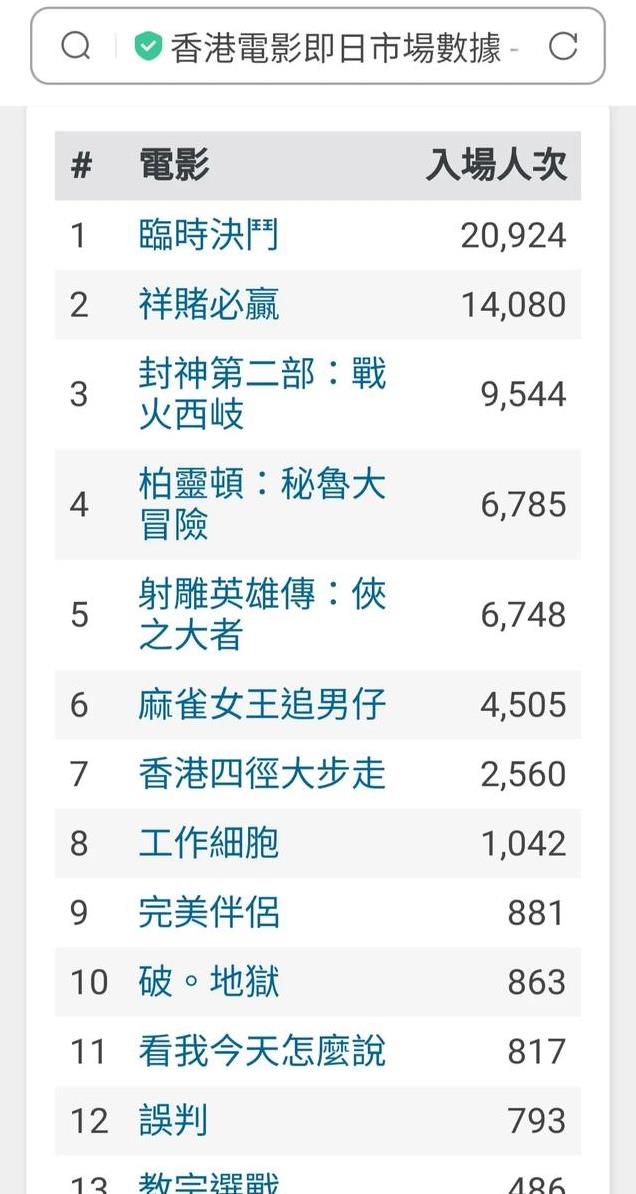Open the movie link 工作細胞
The image size is (636, 1194).
point(209,844)
